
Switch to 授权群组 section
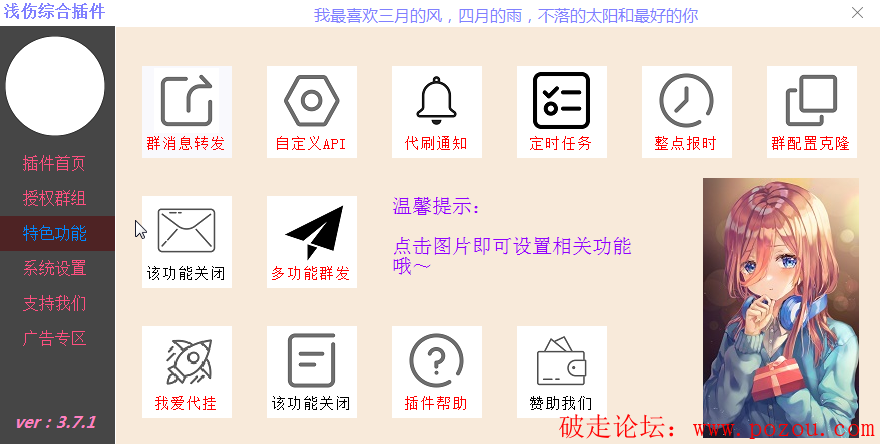click(x=55, y=199)
